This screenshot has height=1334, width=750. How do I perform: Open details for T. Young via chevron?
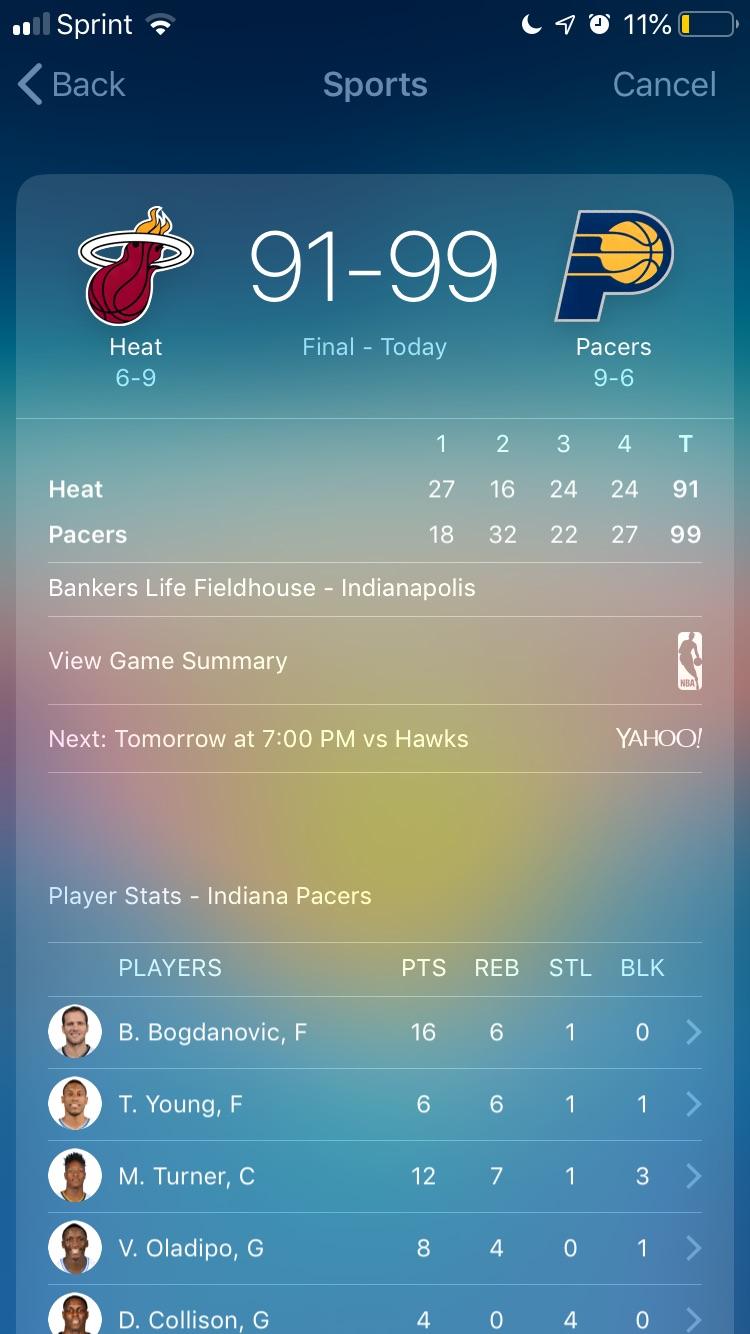point(693,1103)
